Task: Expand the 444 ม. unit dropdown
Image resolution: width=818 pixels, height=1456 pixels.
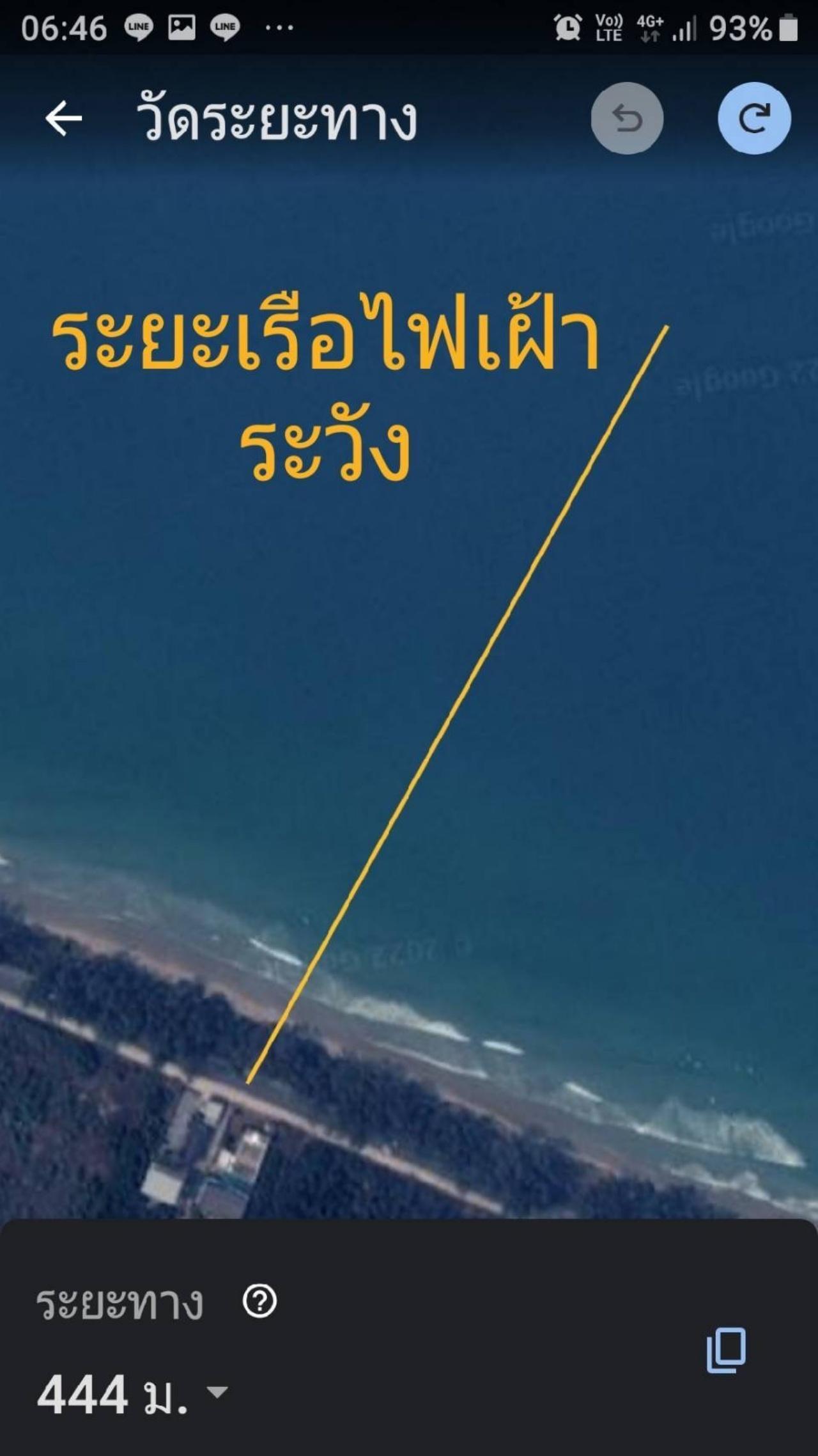Action: [x=217, y=1391]
